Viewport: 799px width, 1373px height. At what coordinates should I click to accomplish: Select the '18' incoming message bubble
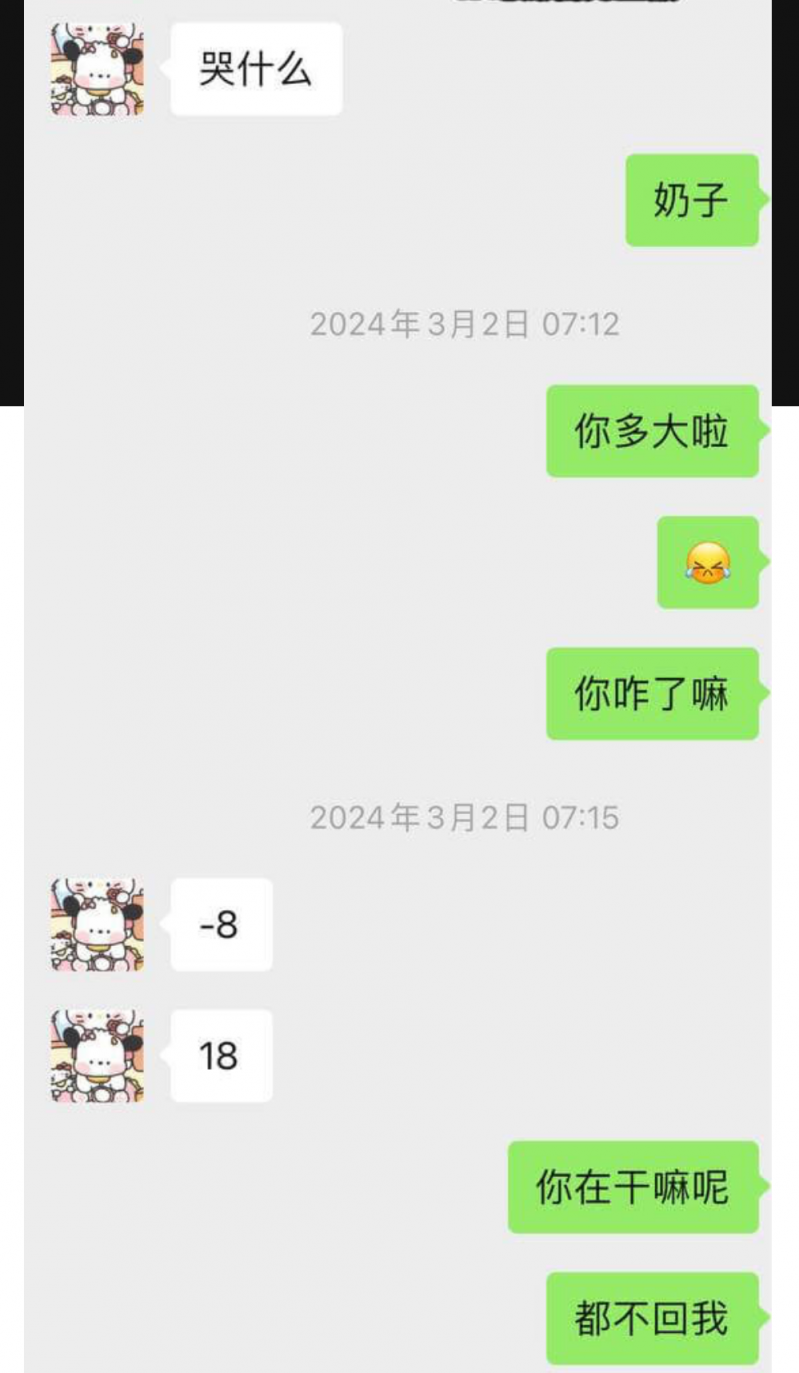click(221, 1055)
